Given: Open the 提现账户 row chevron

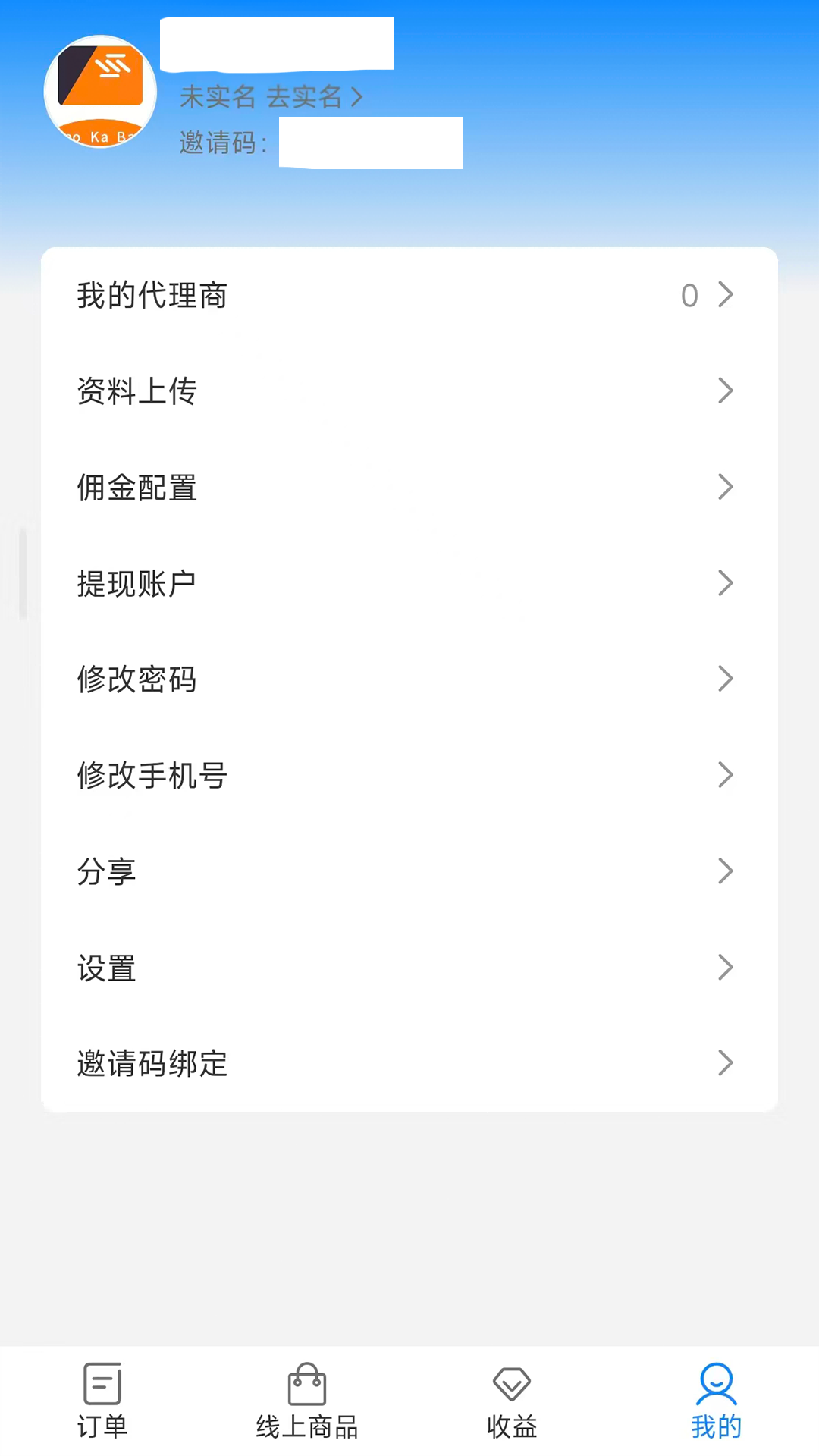Looking at the screenshot, I should pyautogui.click(x=725, y=583).
